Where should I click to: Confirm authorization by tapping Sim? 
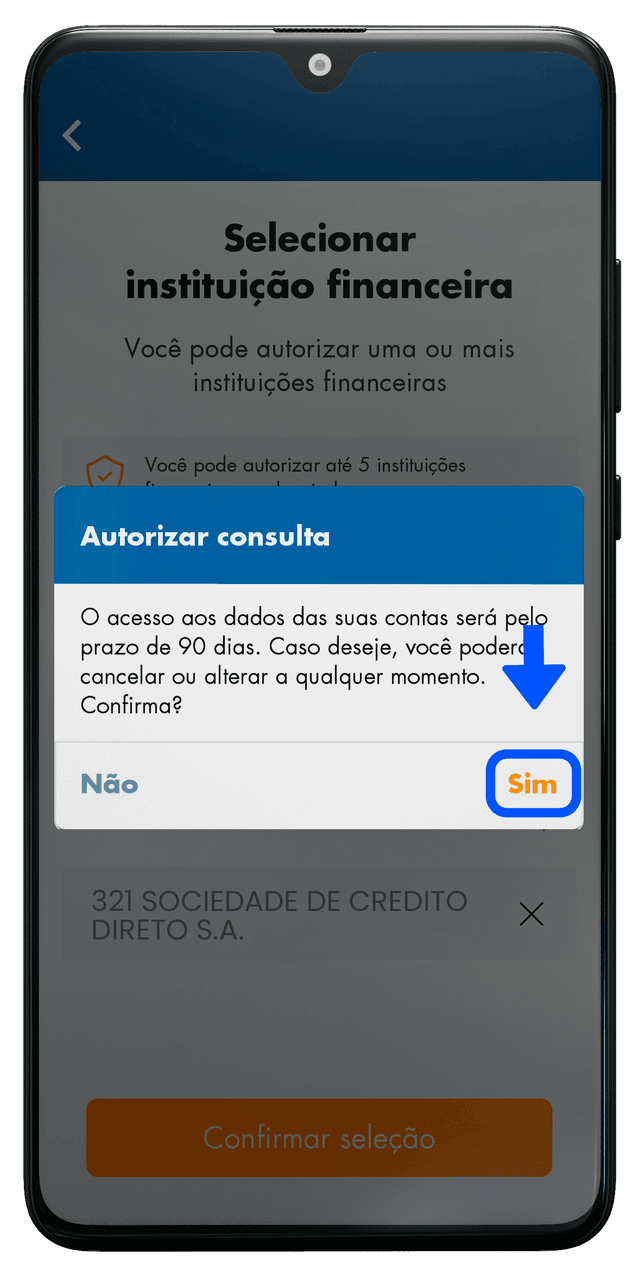[x=532, y=784]
